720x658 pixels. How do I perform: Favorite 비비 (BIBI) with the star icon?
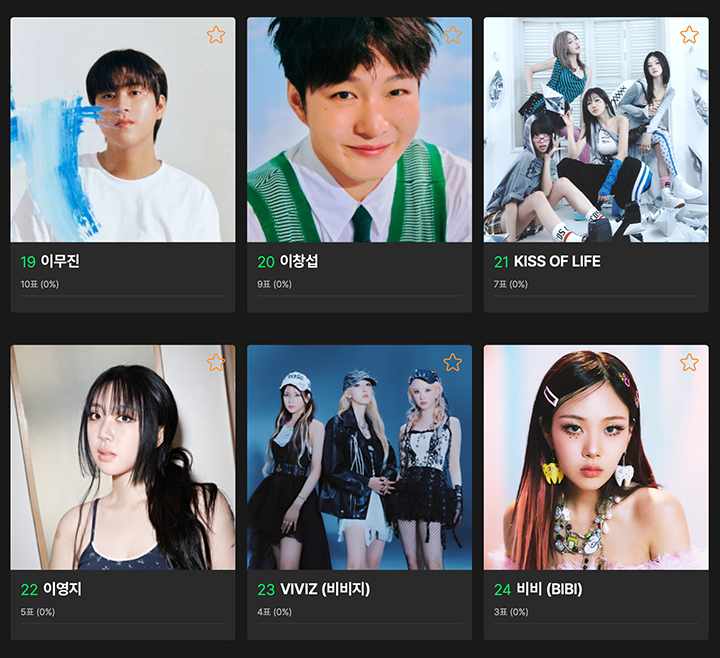coord(689,362)
